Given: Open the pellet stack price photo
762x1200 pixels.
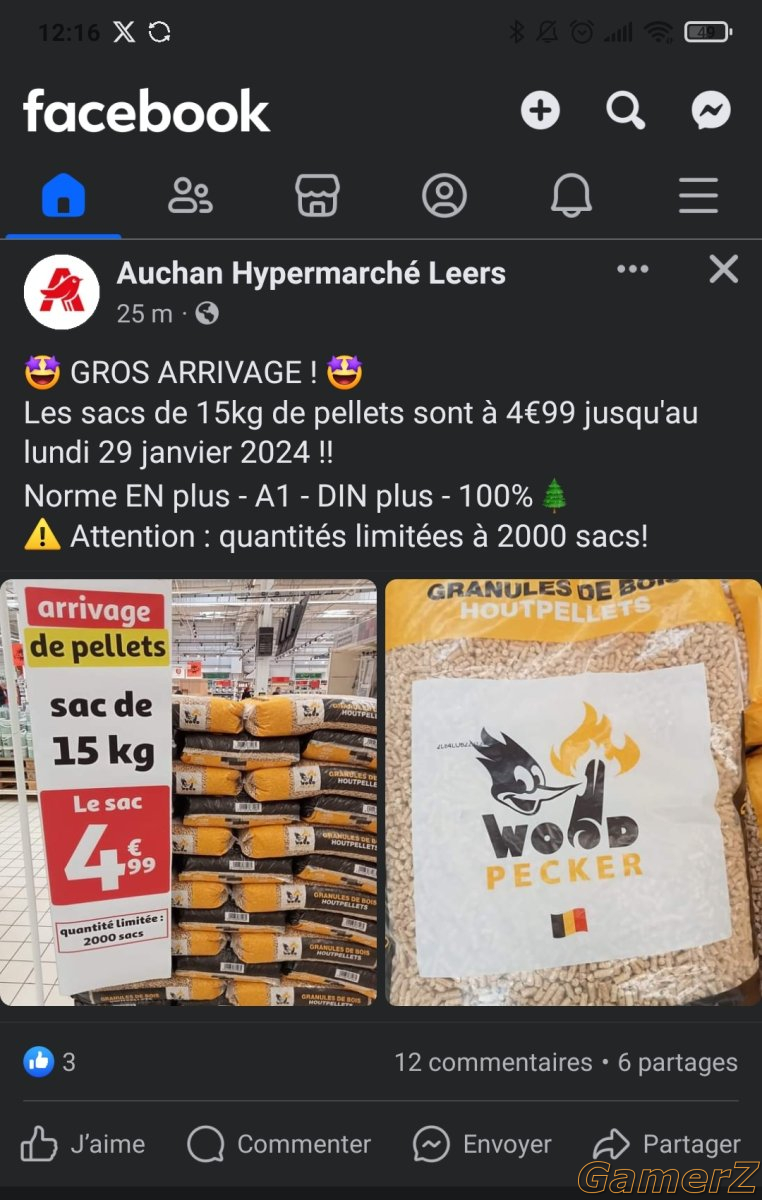Looking at the screenshot, I should pos(189,792).
